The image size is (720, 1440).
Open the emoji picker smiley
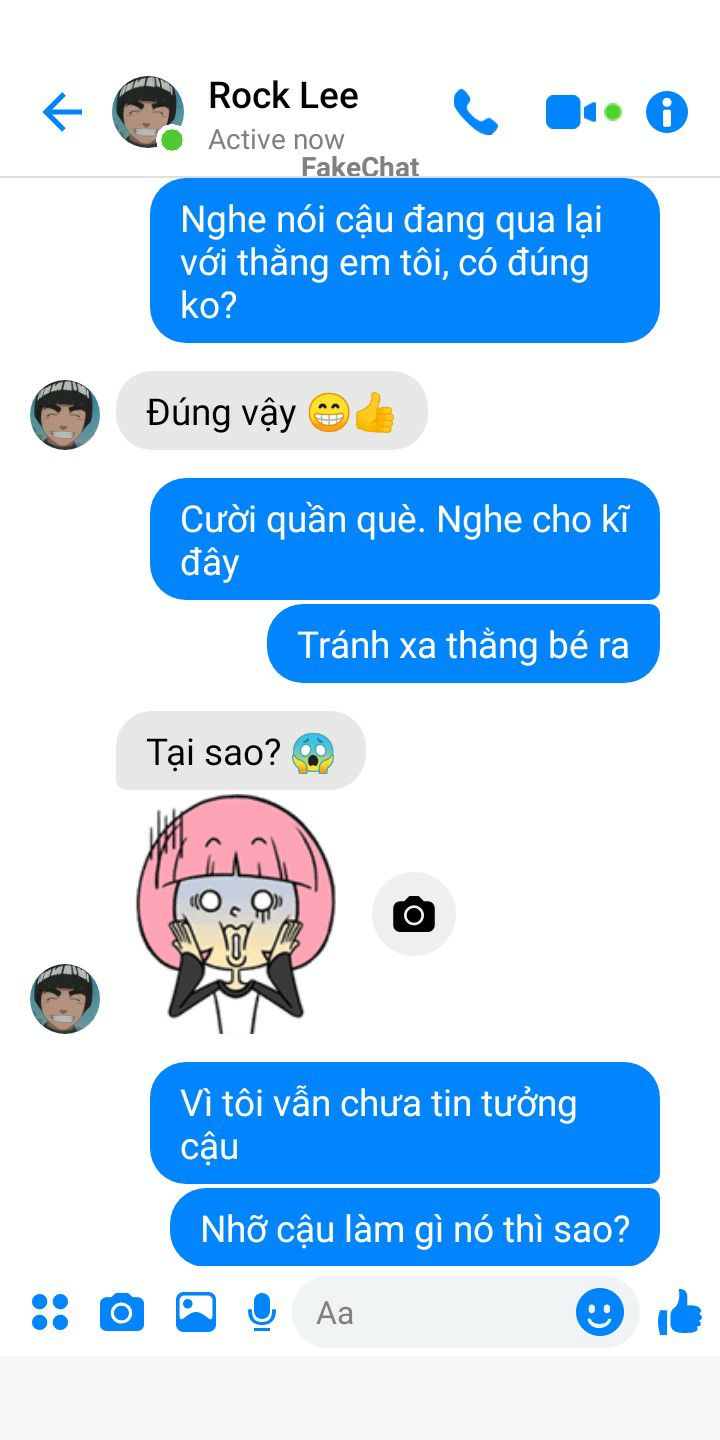click(x=600, y=1312)
